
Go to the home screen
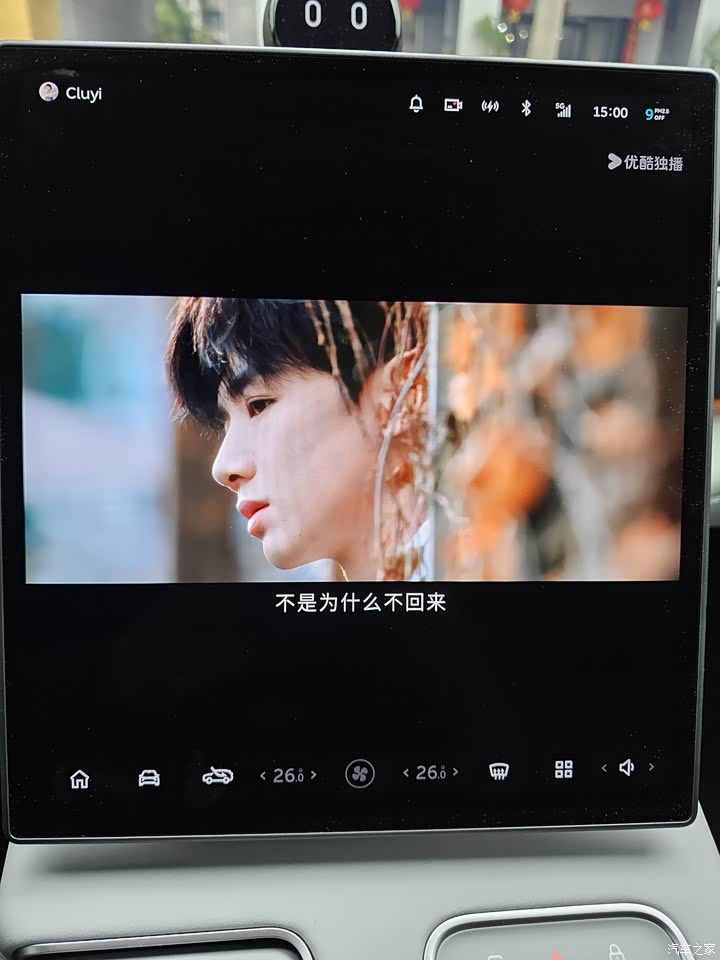(80, 779)
